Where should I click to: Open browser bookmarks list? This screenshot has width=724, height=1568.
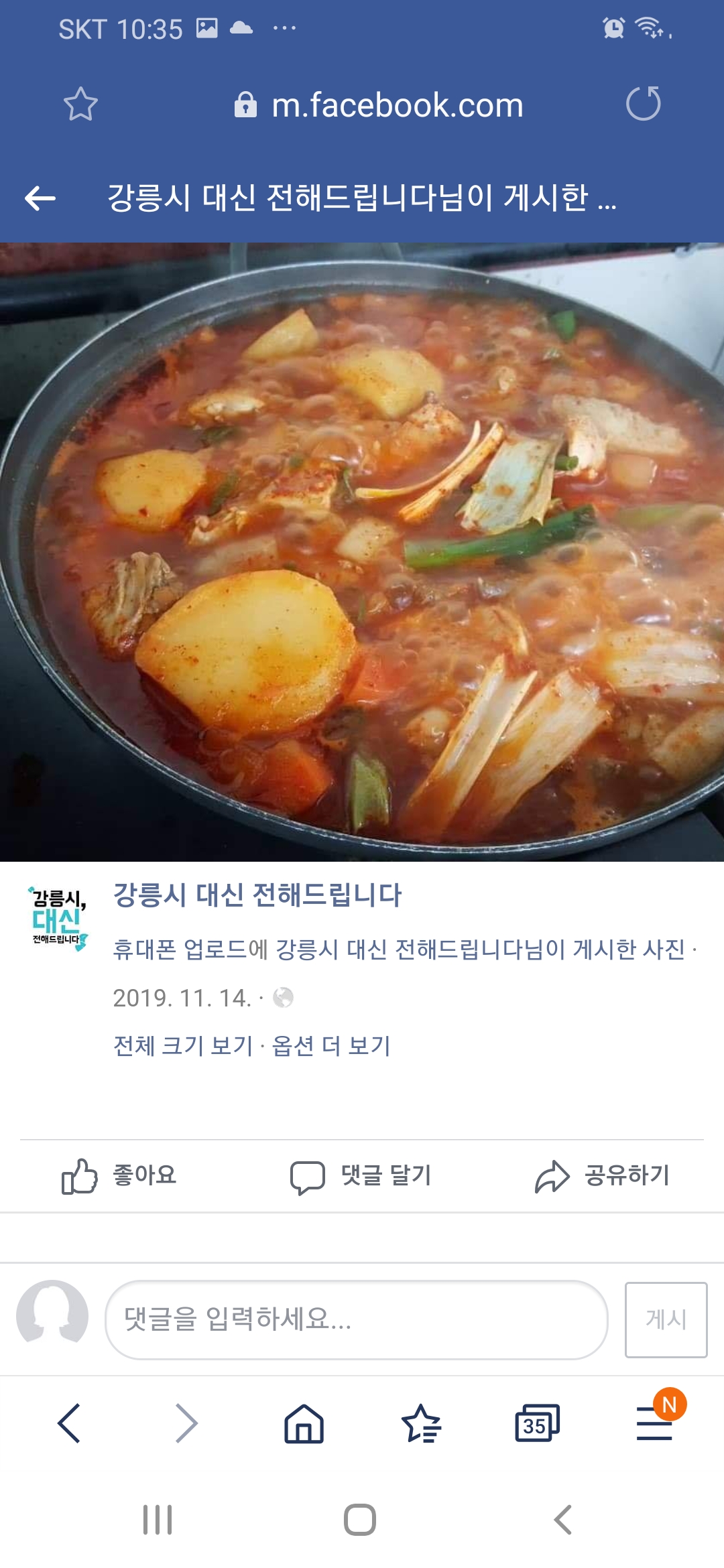pos(420,1423)
